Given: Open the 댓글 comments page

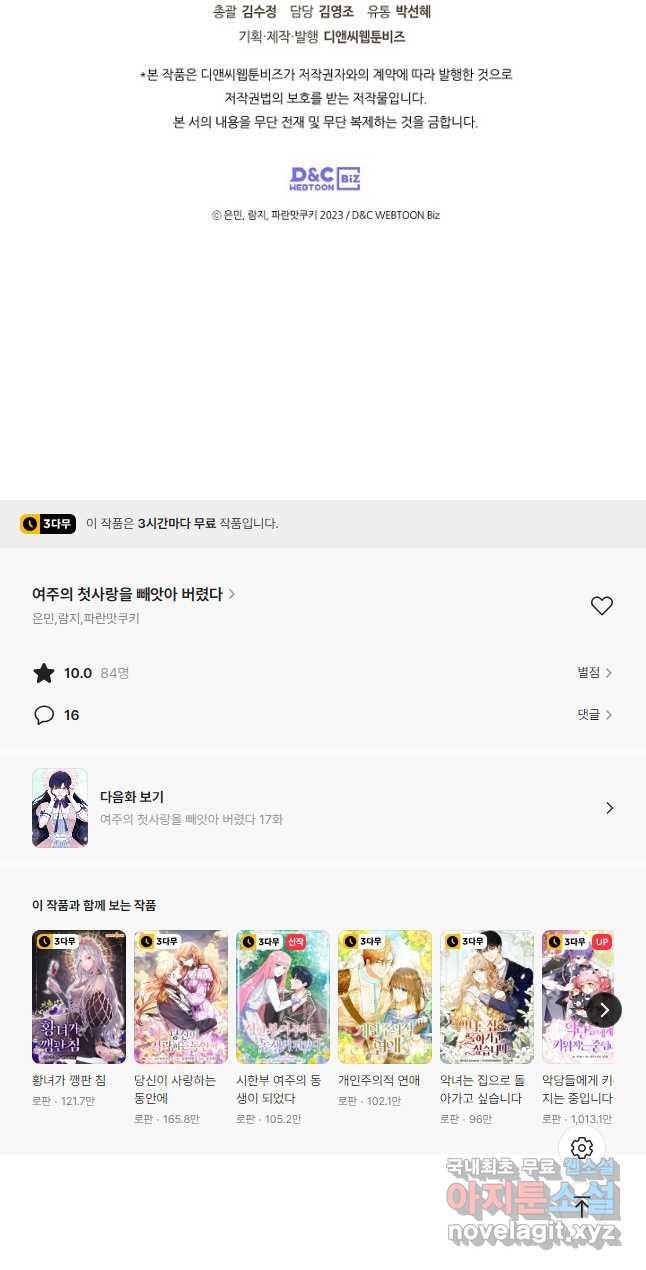Looking at the screenshot, I should pyautogui.click(x=594, y=715).
